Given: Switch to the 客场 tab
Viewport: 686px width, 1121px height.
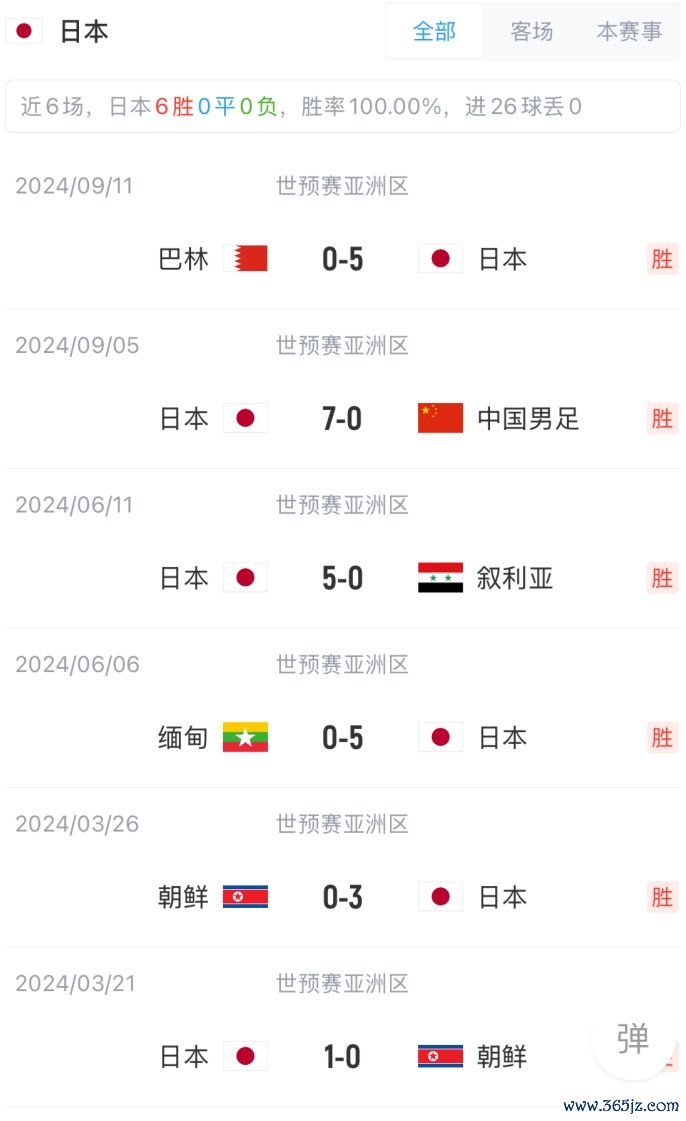Looking at the screenshot, I should [532, 31].
